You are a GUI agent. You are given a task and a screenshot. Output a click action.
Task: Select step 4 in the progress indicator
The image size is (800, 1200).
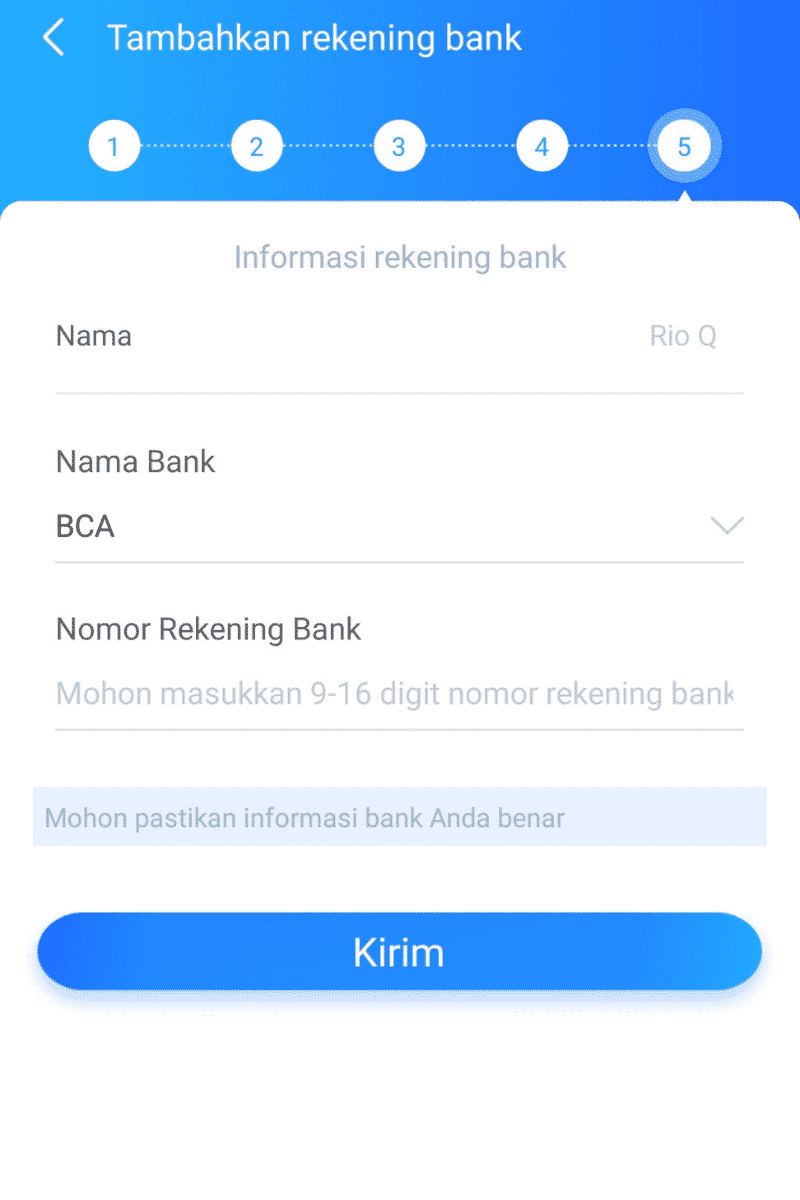[x=541, y=146]
